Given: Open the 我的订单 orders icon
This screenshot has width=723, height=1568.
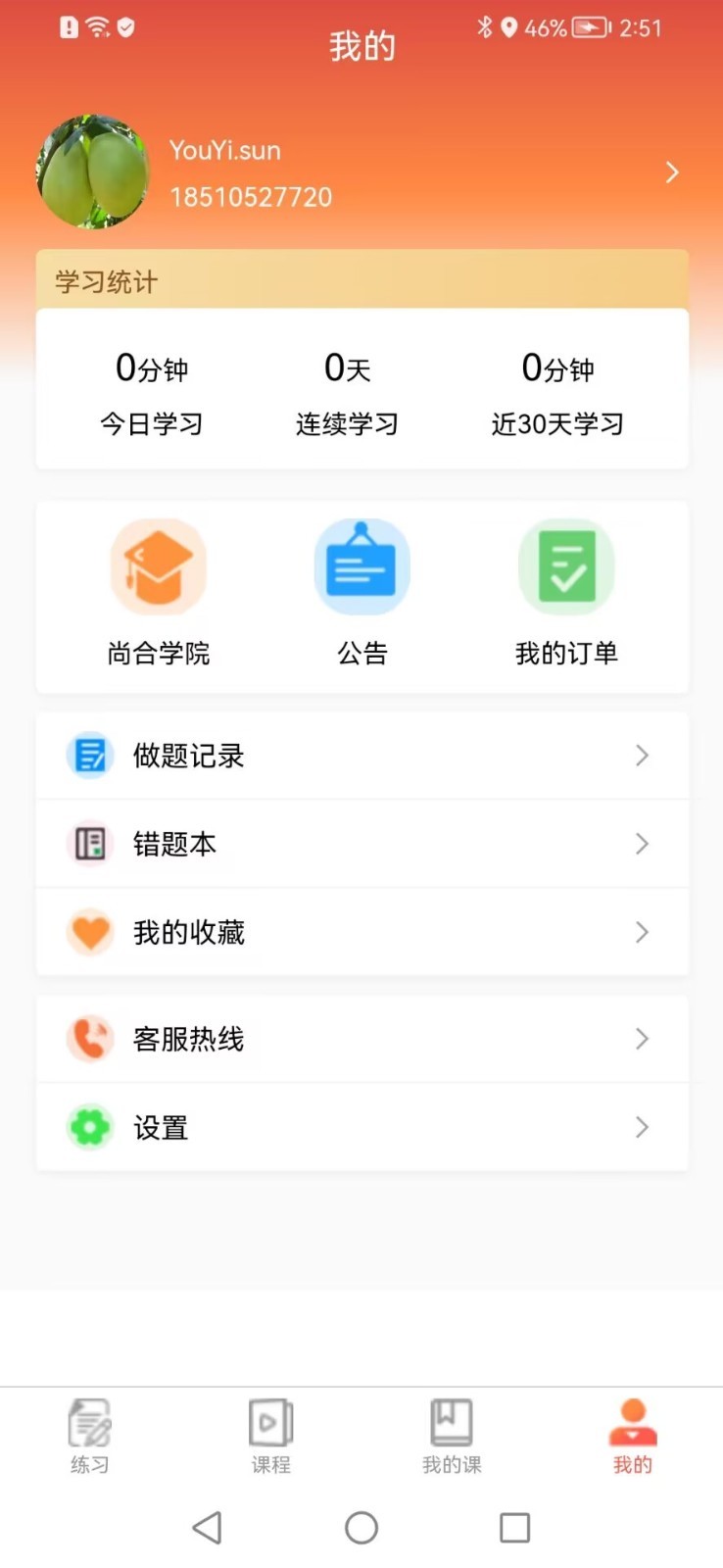Looking at the screenshot, I should pos(566,566).
